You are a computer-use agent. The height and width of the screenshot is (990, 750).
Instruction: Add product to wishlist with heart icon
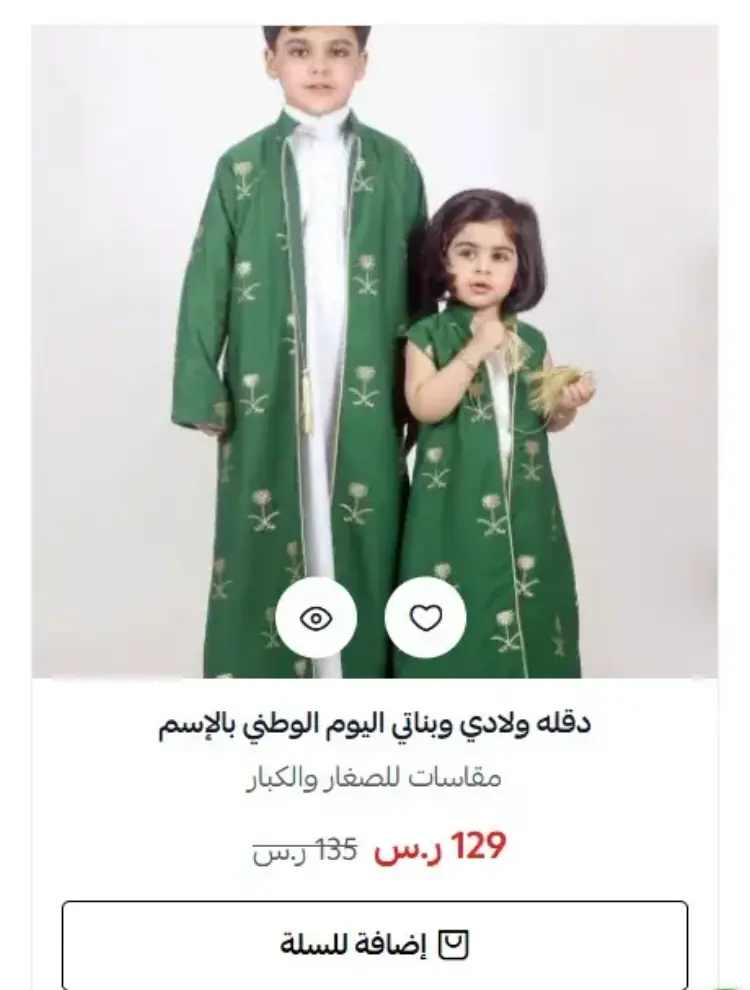coord(426,618)
